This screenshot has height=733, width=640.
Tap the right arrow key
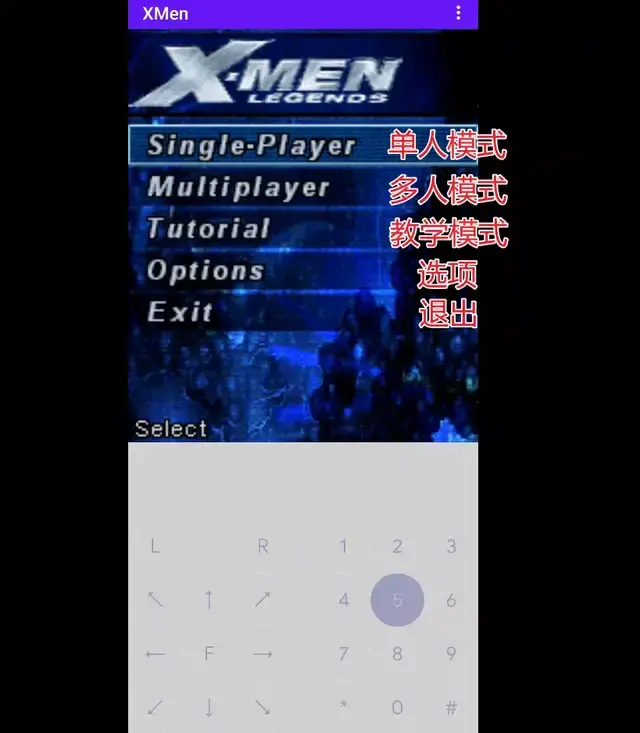coord(263,654)
